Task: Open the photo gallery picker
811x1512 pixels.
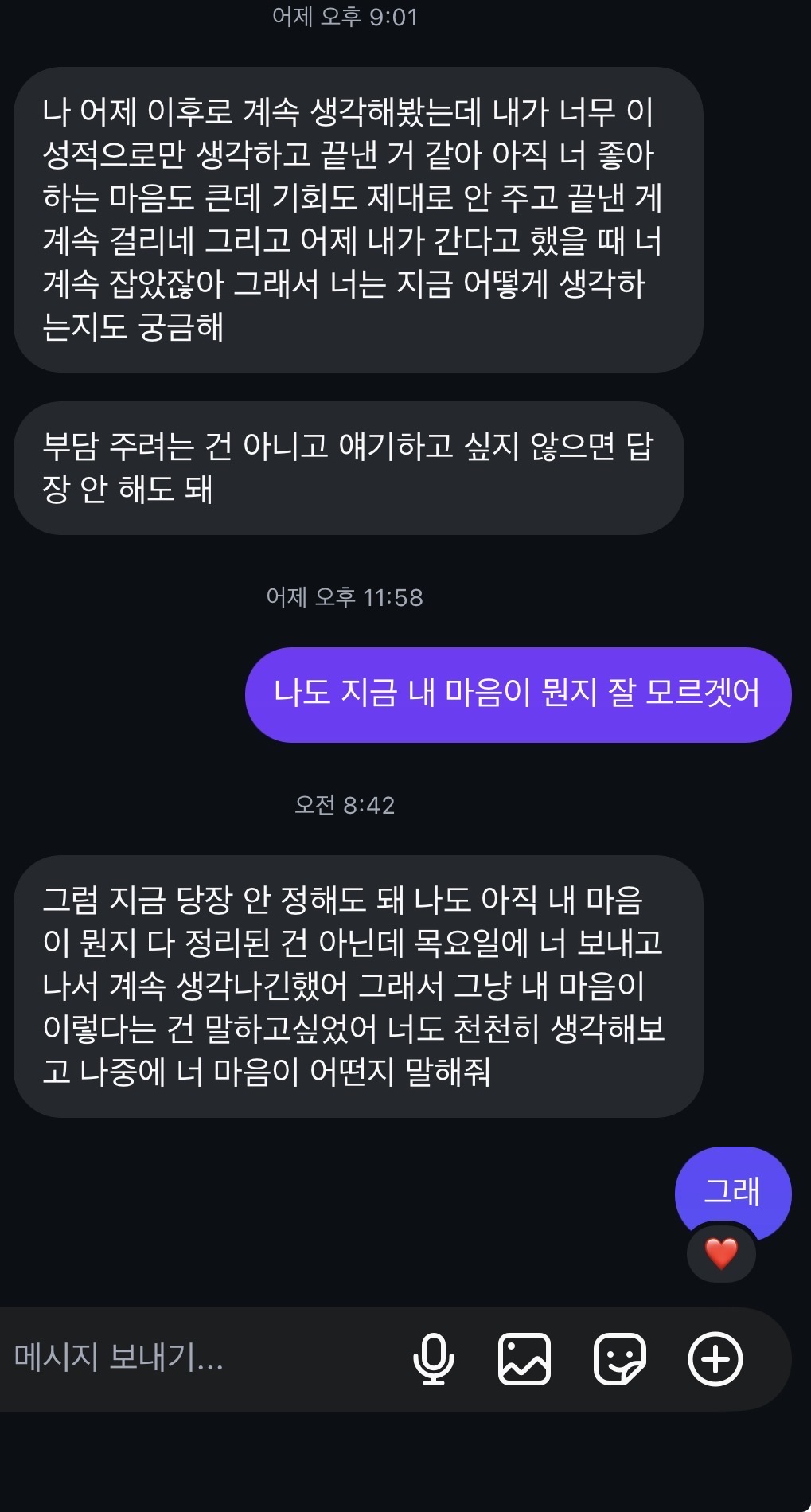Action: pos(524,1358)
